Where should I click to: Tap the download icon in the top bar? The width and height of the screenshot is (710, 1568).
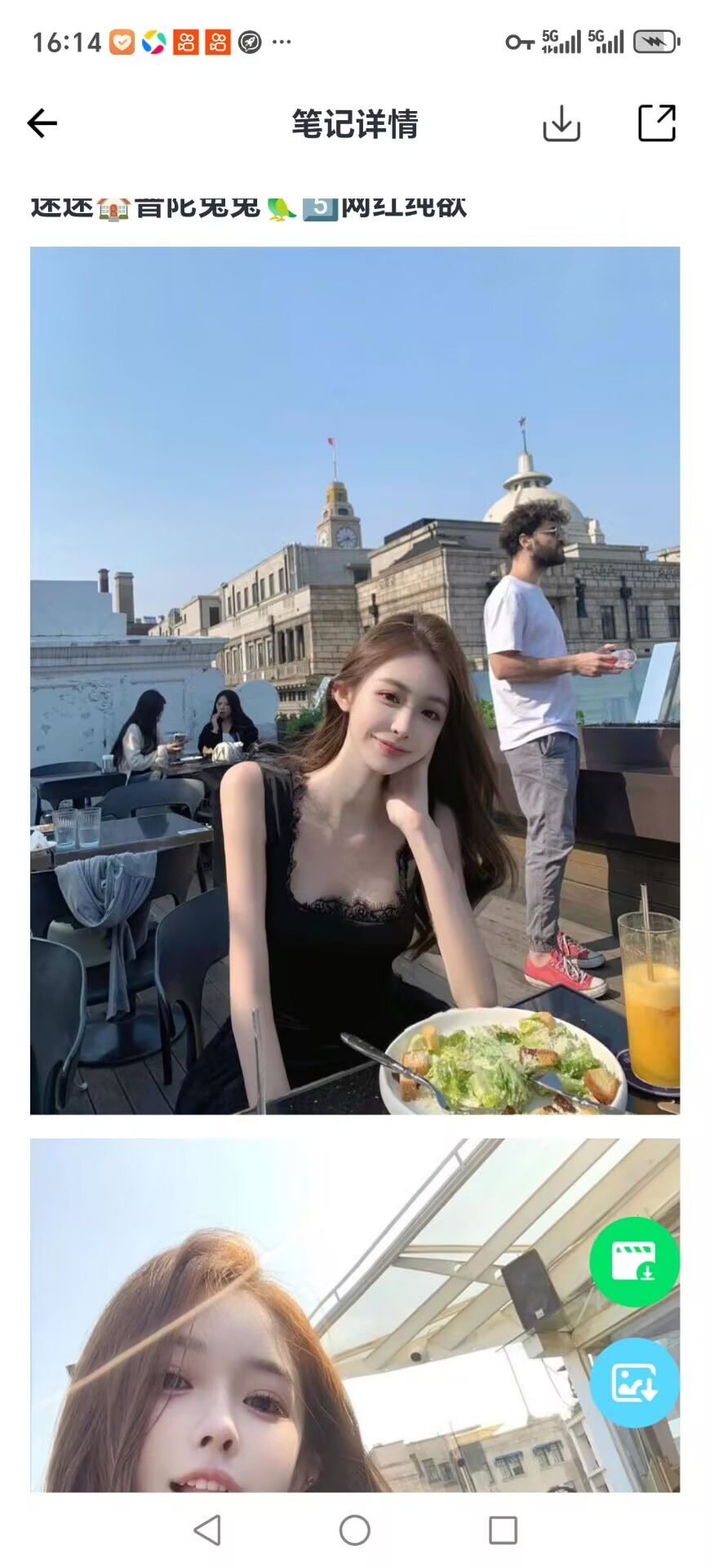[x=561, y=123]
